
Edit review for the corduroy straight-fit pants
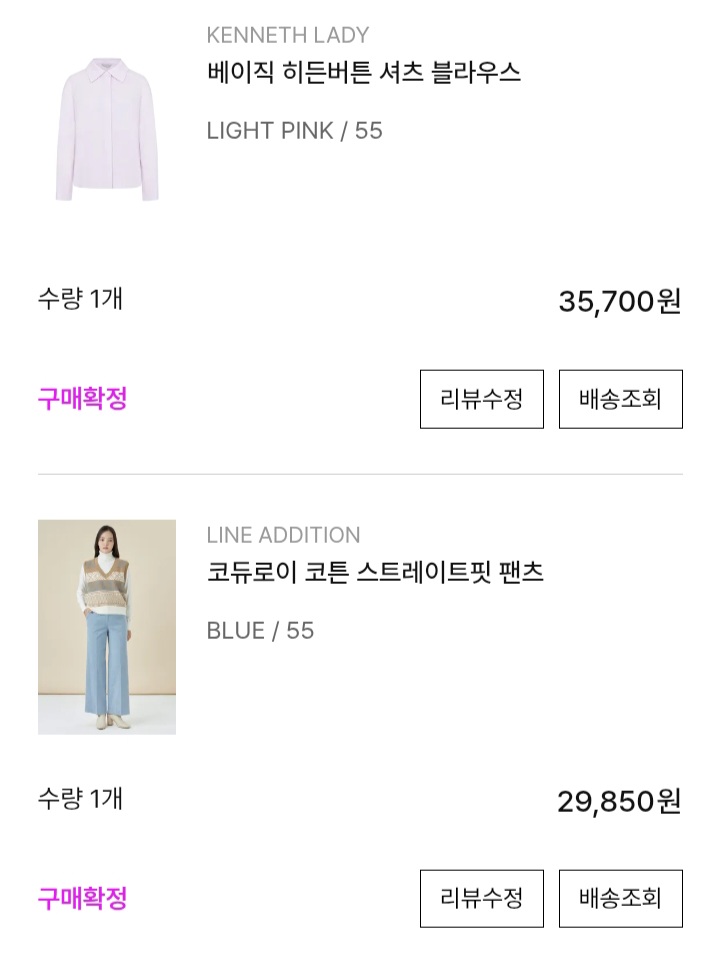tap(481, 898)
